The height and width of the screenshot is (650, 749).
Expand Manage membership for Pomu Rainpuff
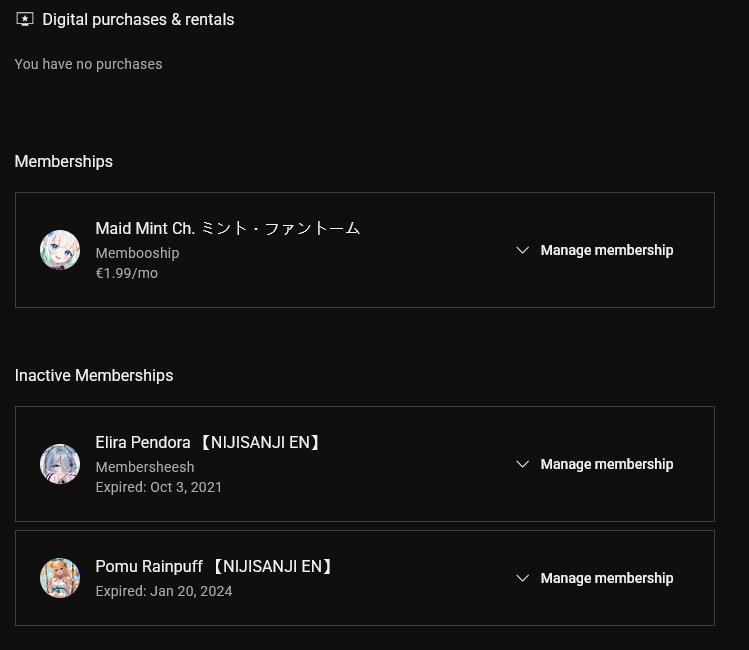pyautogui.click(x=595, y=578)
